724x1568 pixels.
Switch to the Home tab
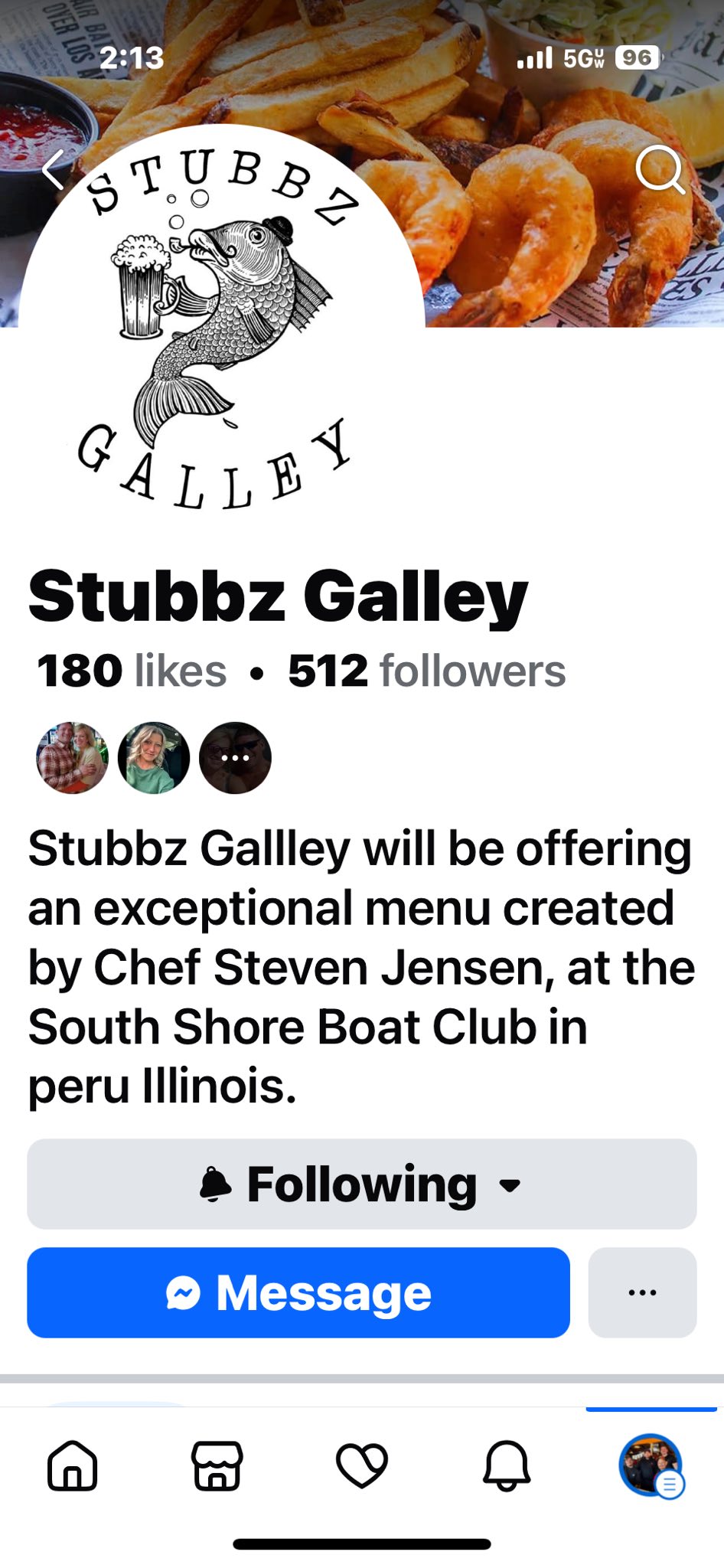pos(73,1465)
